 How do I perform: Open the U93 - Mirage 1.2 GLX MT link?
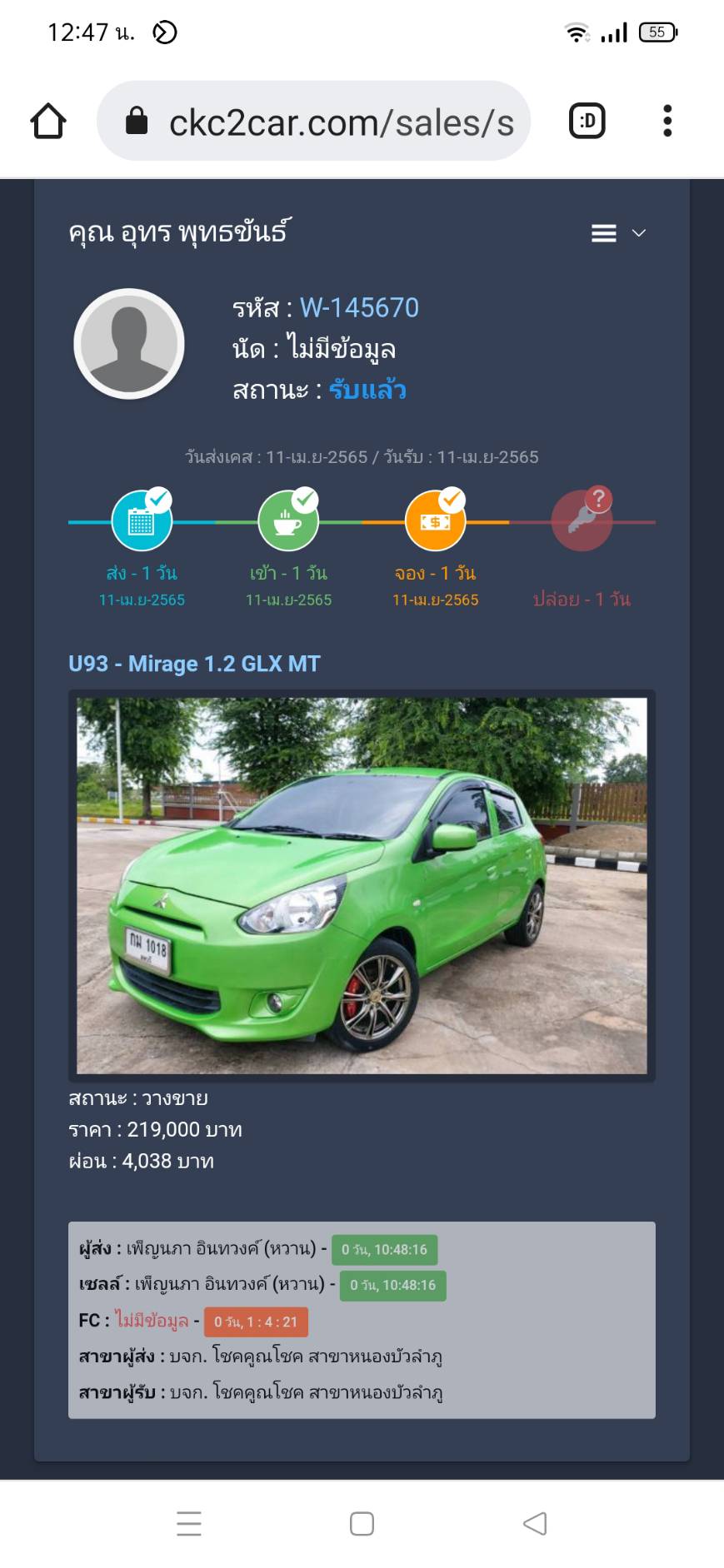coord(194,664)
